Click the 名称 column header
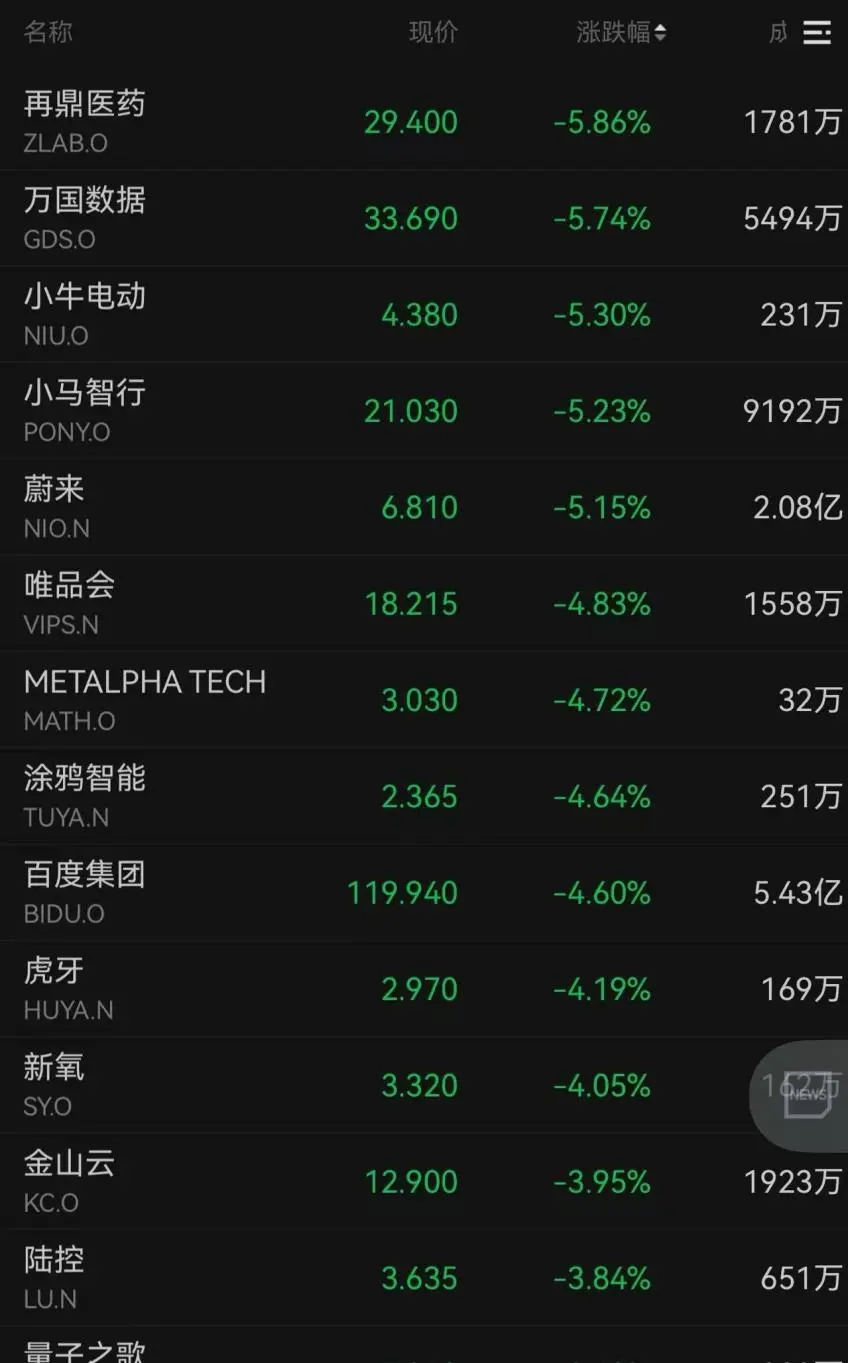The height and width of the screenshot is (1363, 848). 47,32
